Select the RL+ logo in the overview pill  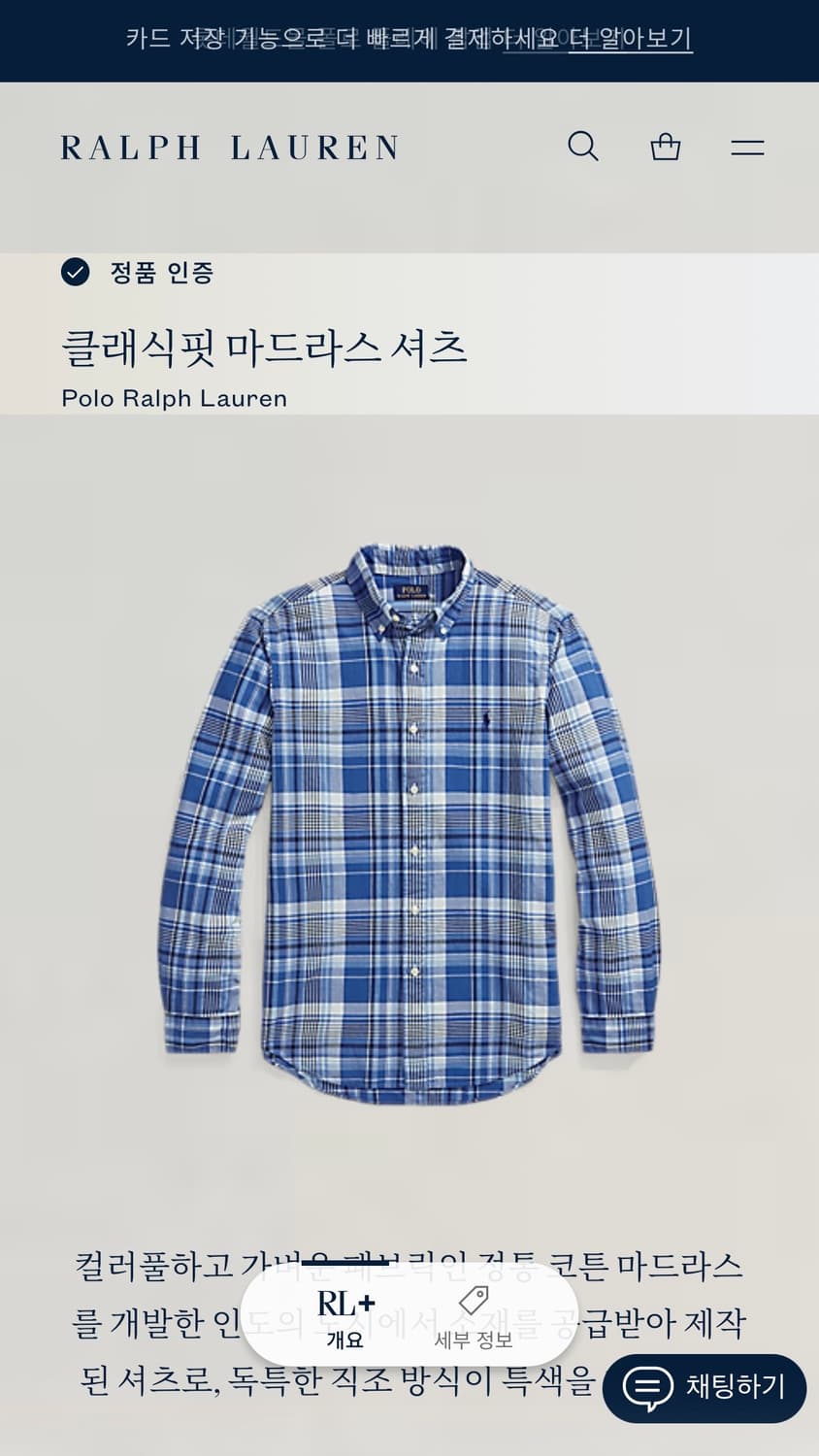[346, 1305]
